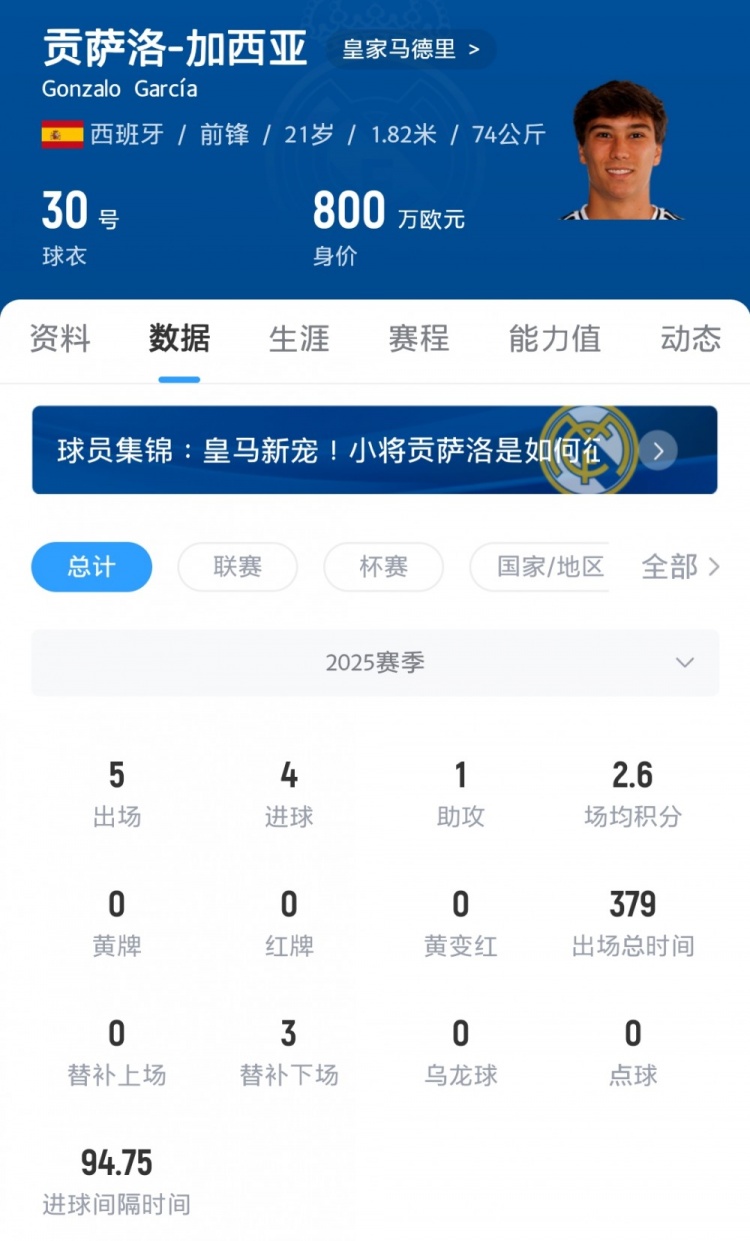Screen dimensions: 750x1241
Task: Expand the 2025赛季 season dropdown
Action: [x=375, y=662]
